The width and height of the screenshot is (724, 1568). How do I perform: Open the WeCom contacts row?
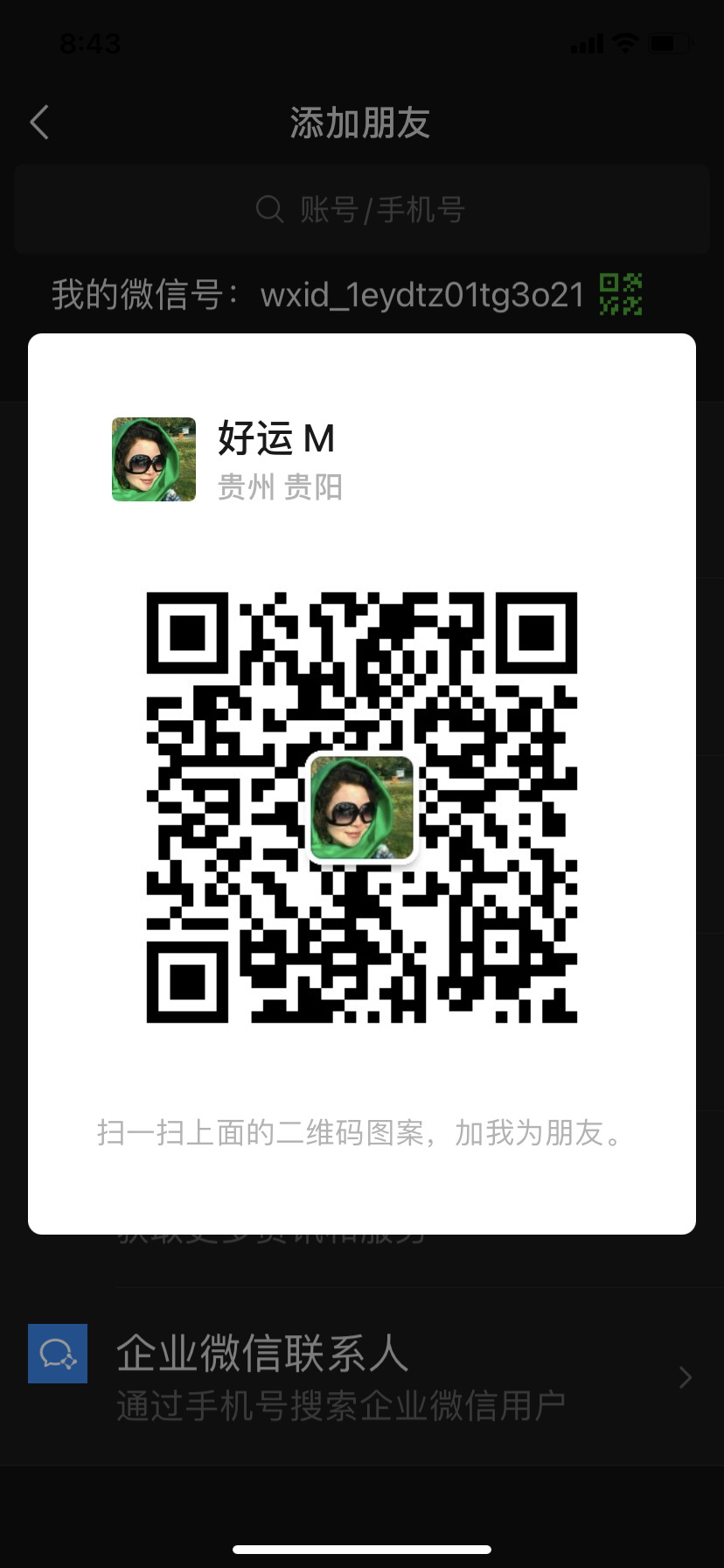click(362, 1376)
